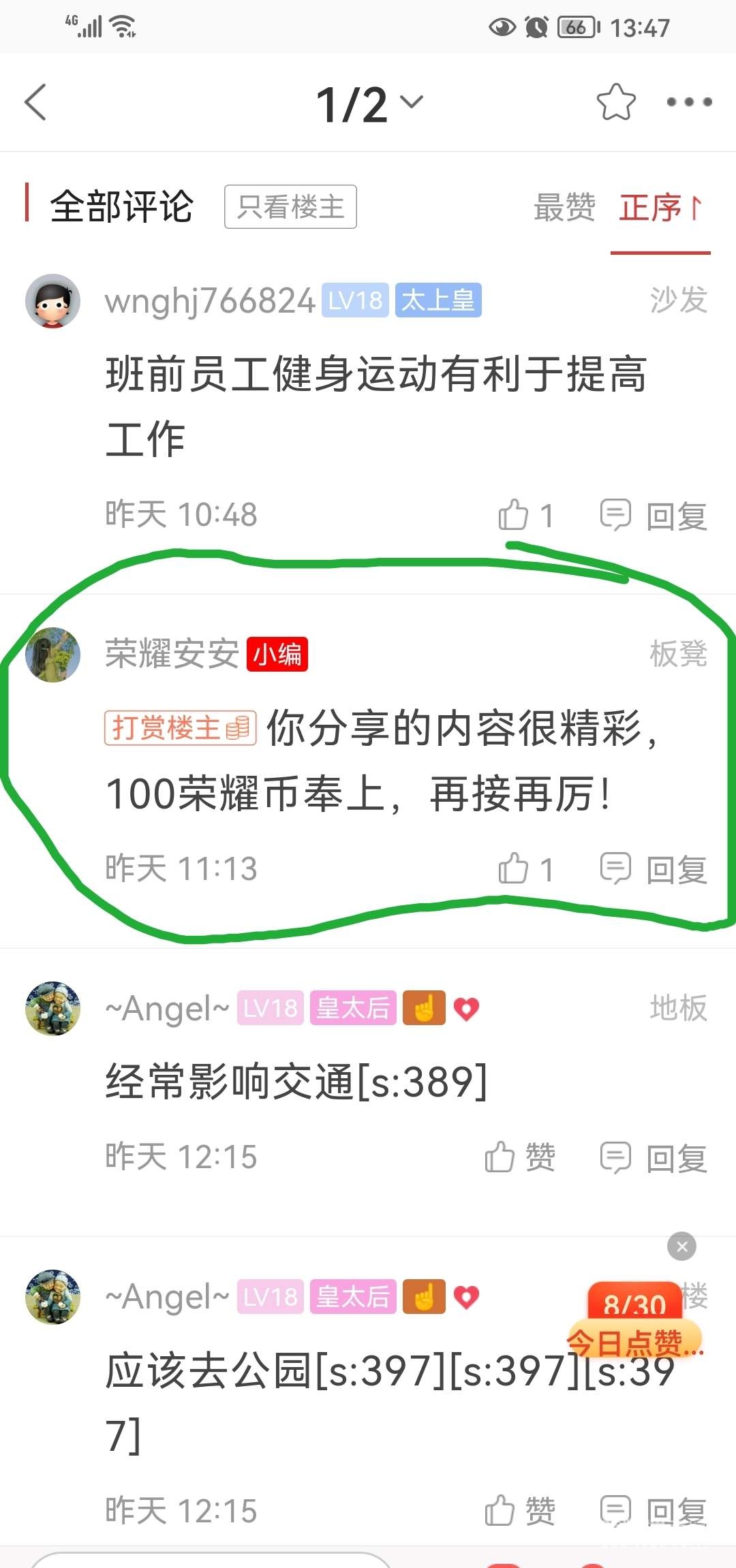Open the three-dot overflow menu
The width and height of the screenshot is (736, 1568).
[689, 102]
